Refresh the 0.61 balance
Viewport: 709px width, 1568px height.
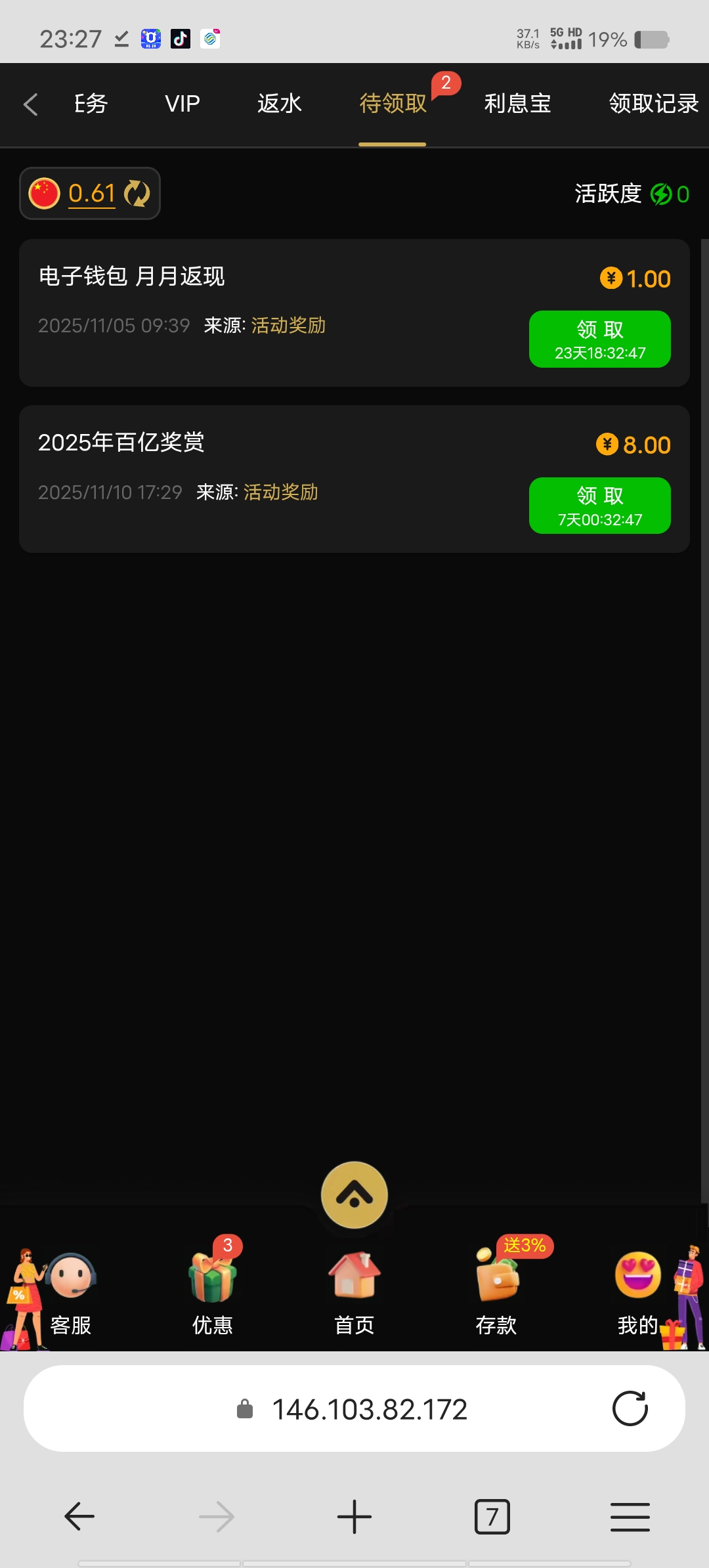(x=137, y=194)
